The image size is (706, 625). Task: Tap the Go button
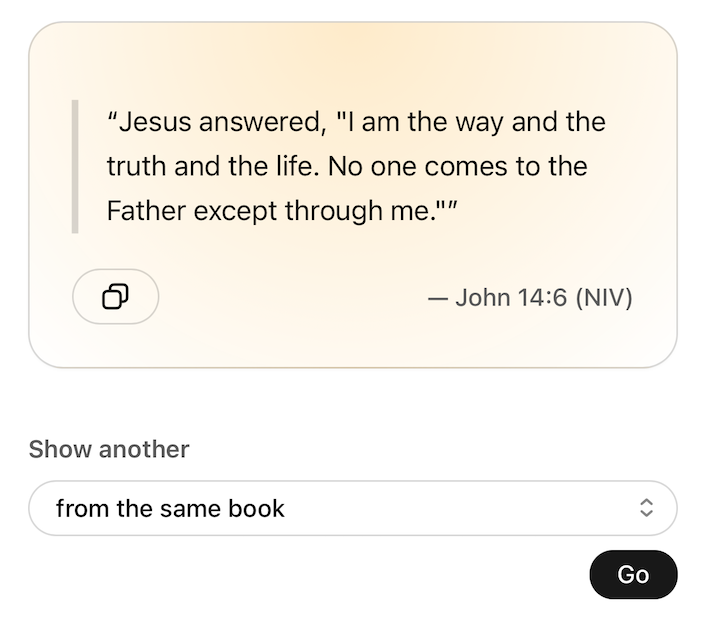(633, 574)
